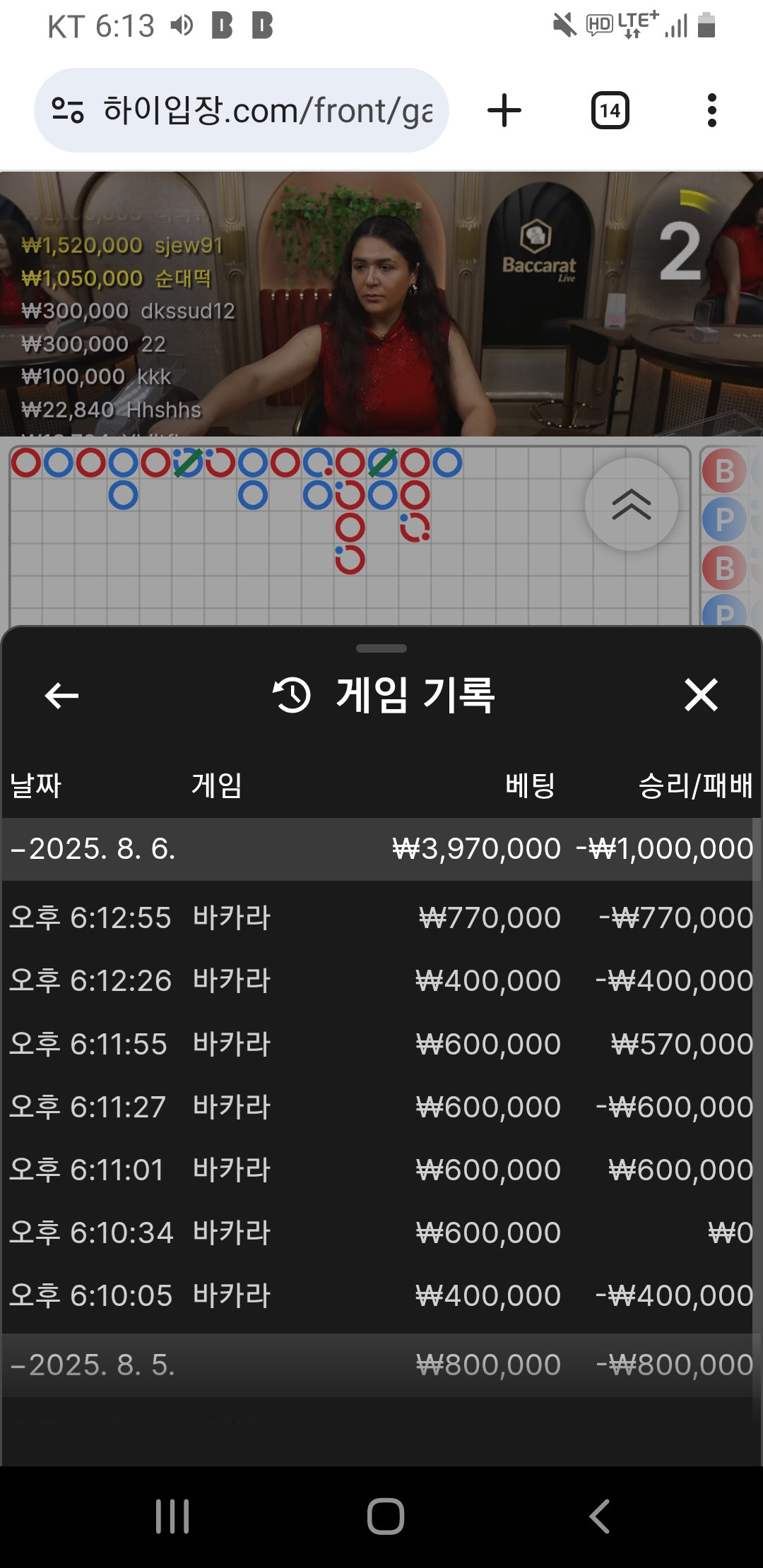Viewport: 763px width, 1568px height.
Task: Tap the system home button
Action: click(x=385, y=1516)
